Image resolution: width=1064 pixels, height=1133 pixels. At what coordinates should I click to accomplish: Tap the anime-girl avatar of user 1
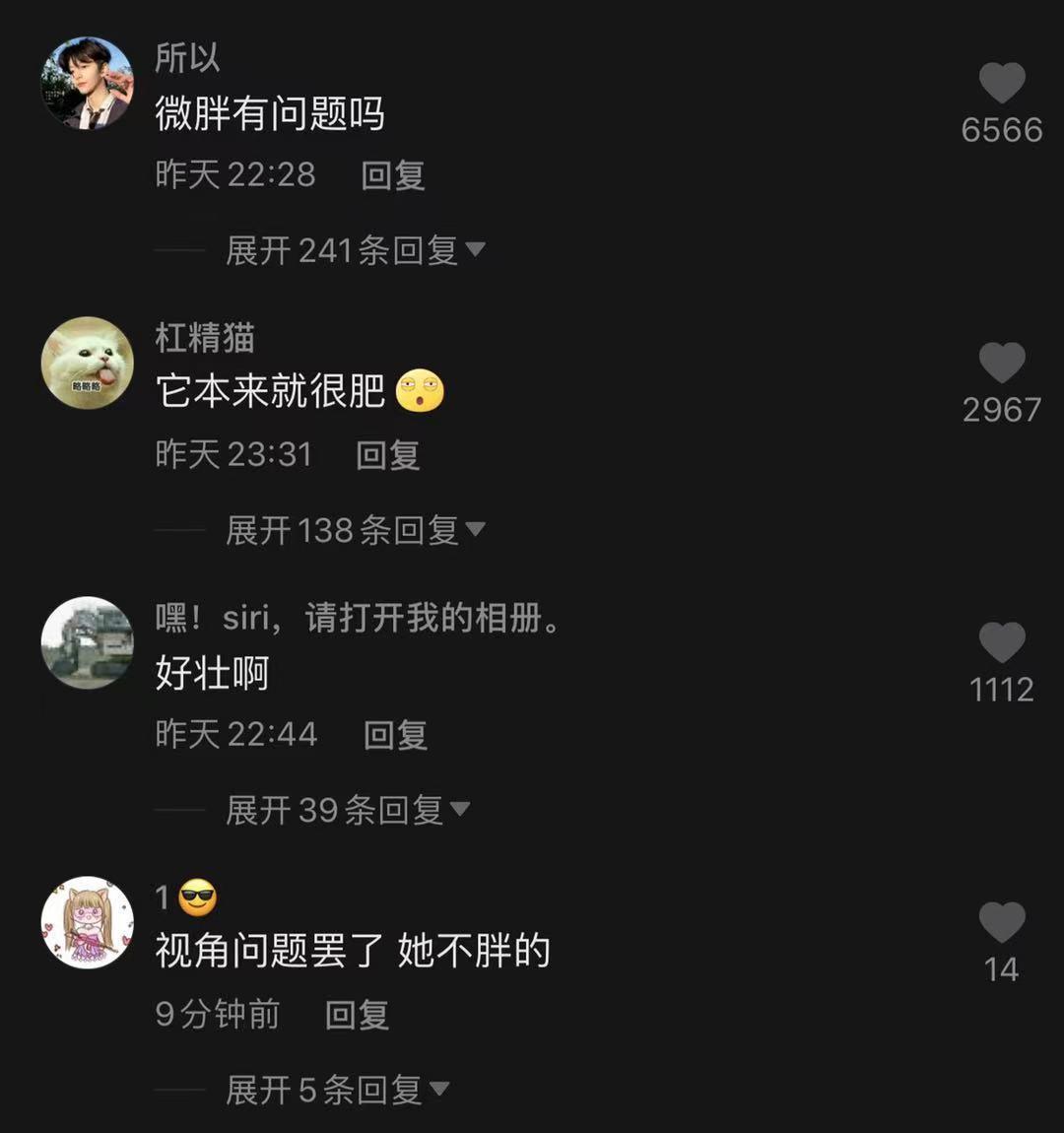tap(87, 923)
